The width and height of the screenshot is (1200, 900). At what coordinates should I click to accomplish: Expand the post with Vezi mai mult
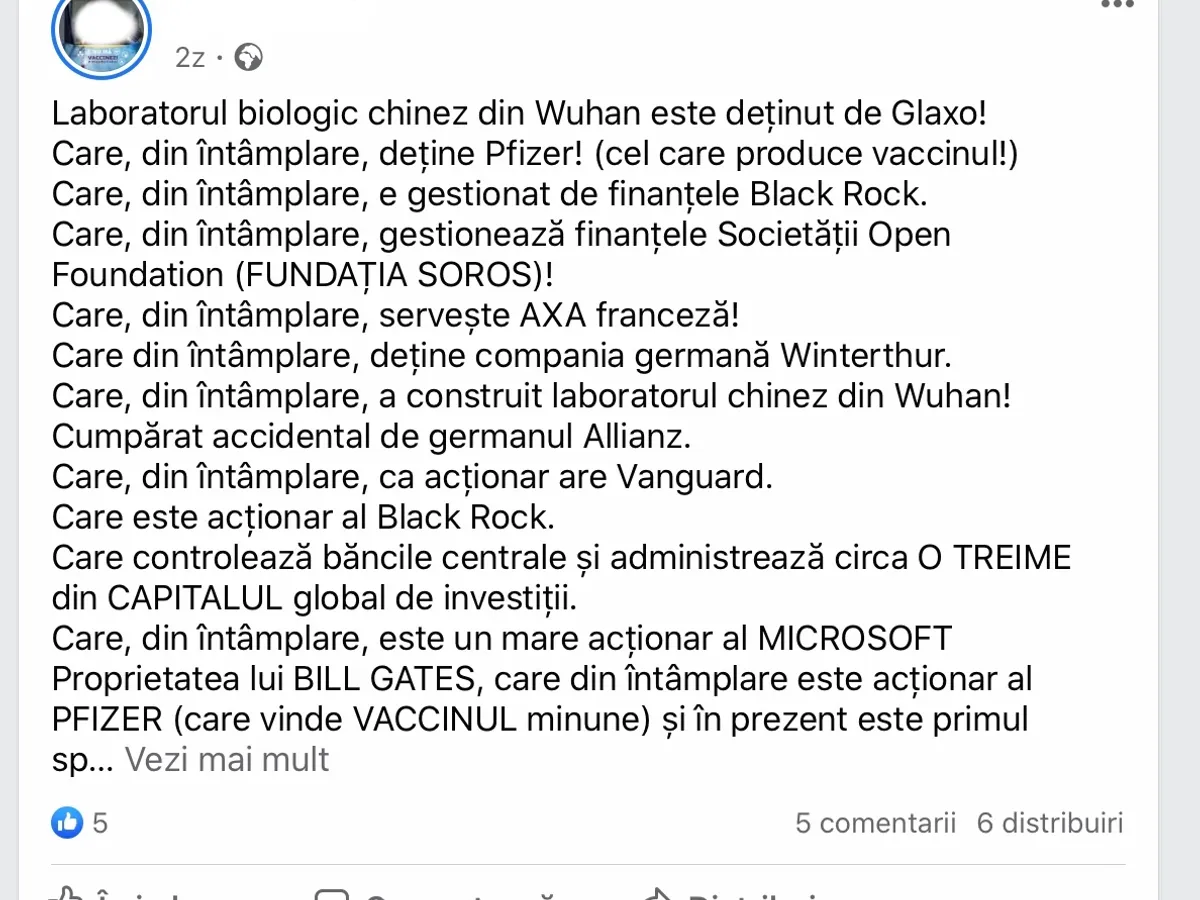tap(227, 760)
